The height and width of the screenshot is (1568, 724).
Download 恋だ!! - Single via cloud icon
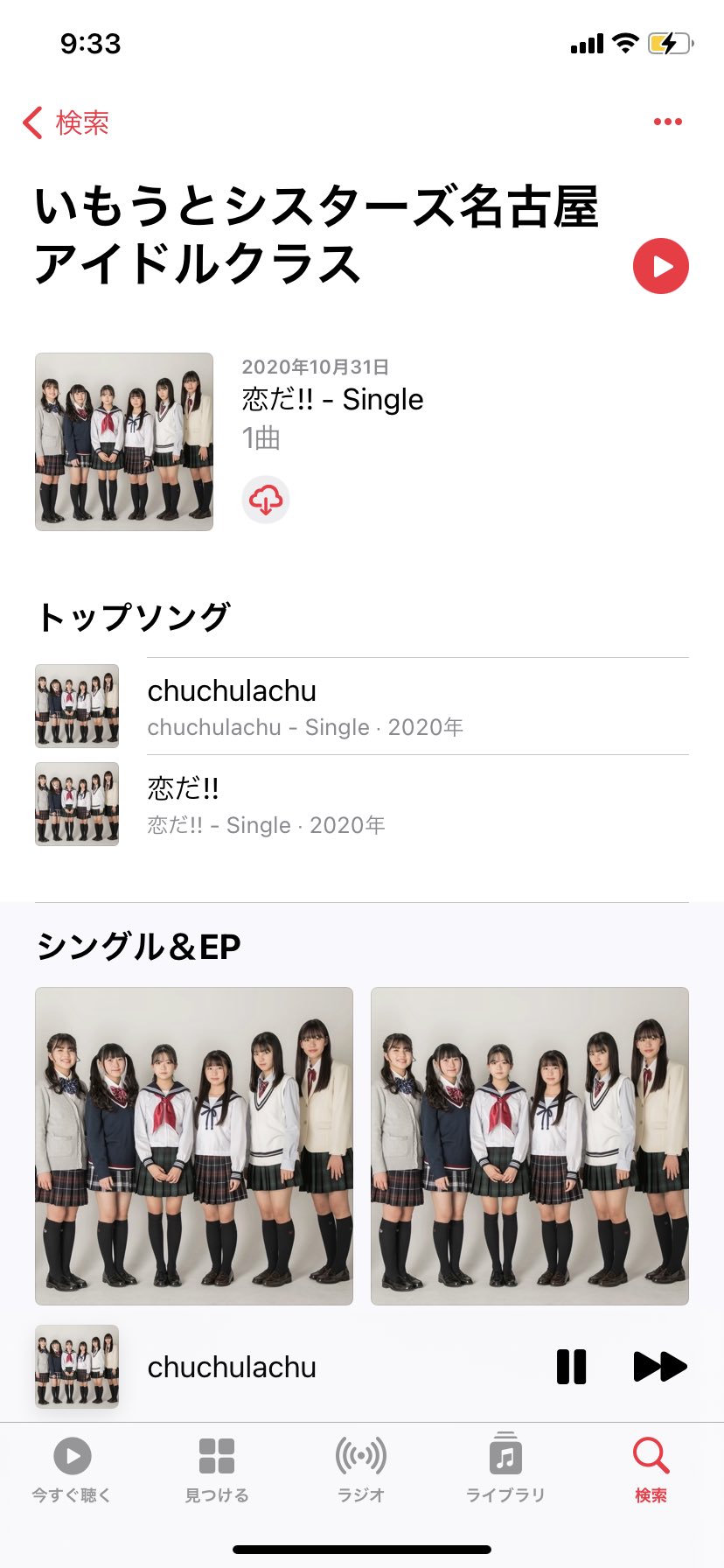[266, 500]
